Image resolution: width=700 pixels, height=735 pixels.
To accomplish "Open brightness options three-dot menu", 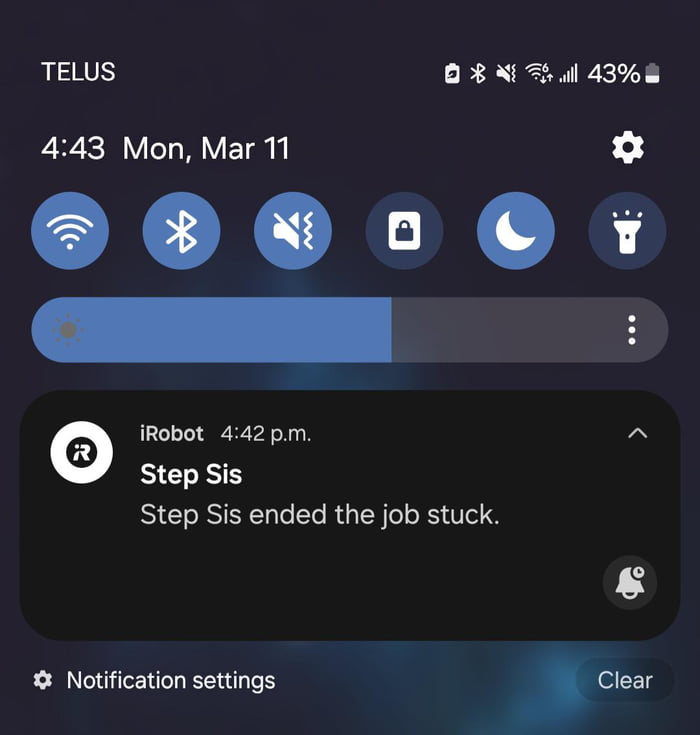I will tap(632, 330).
